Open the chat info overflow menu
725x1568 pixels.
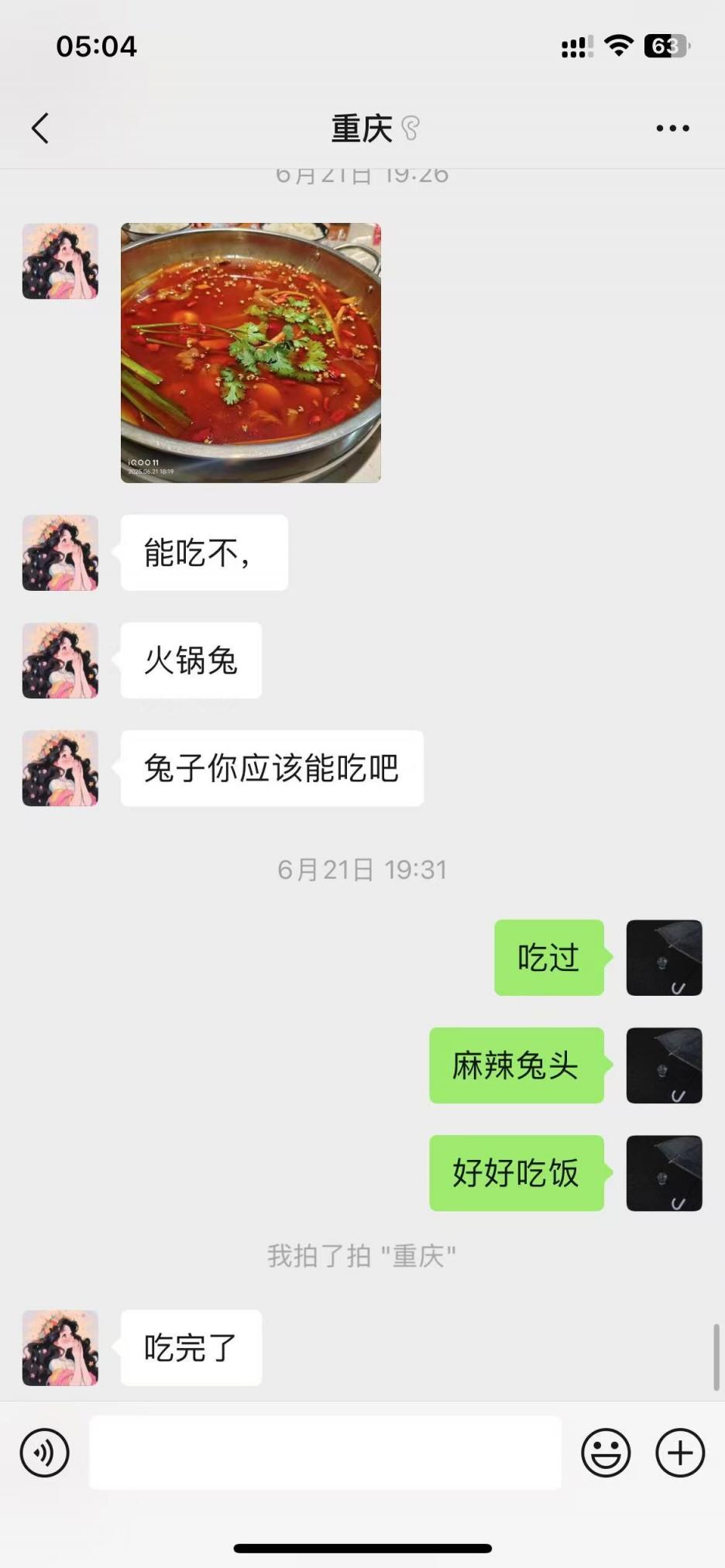tap(672, 129)
